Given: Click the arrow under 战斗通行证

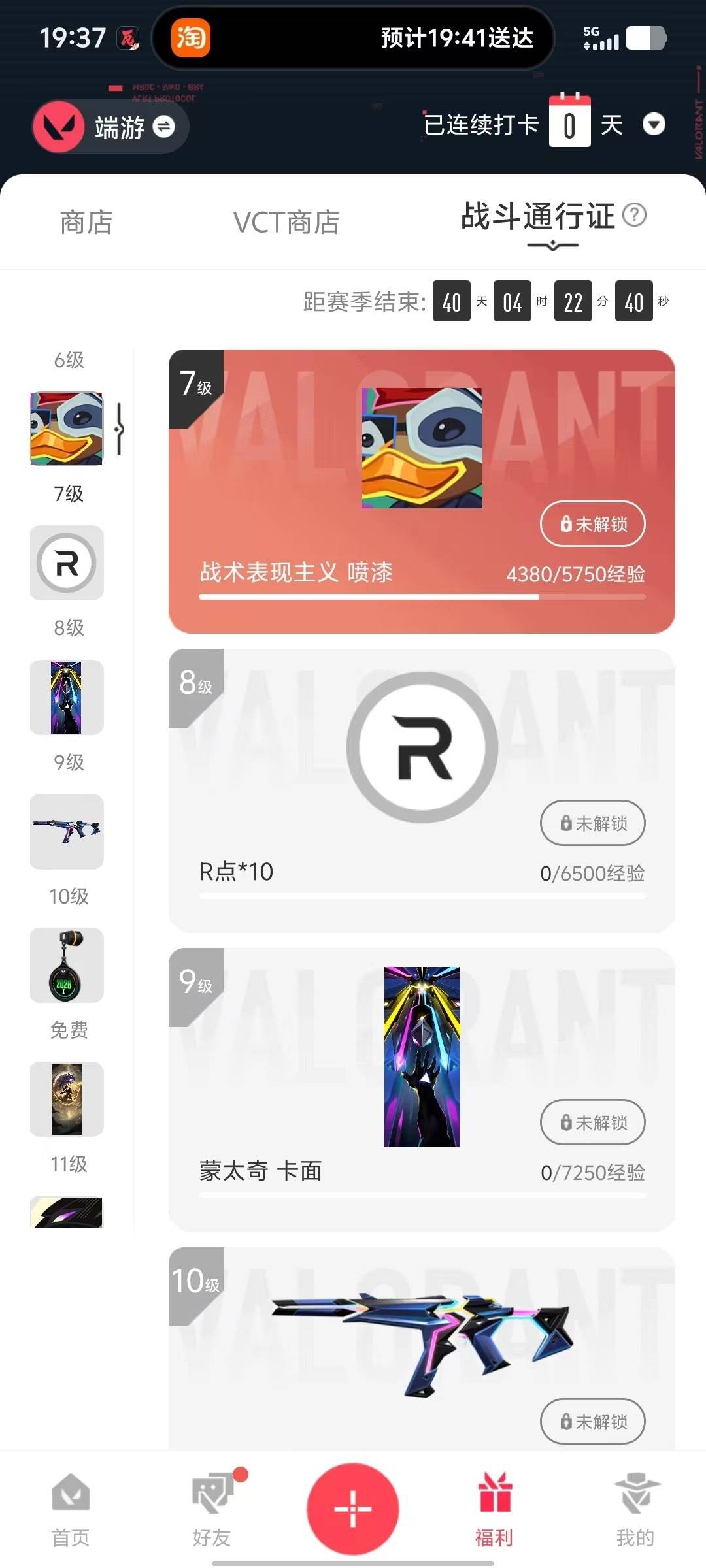Looking at the screenshot, I should [x=551, y=246].
